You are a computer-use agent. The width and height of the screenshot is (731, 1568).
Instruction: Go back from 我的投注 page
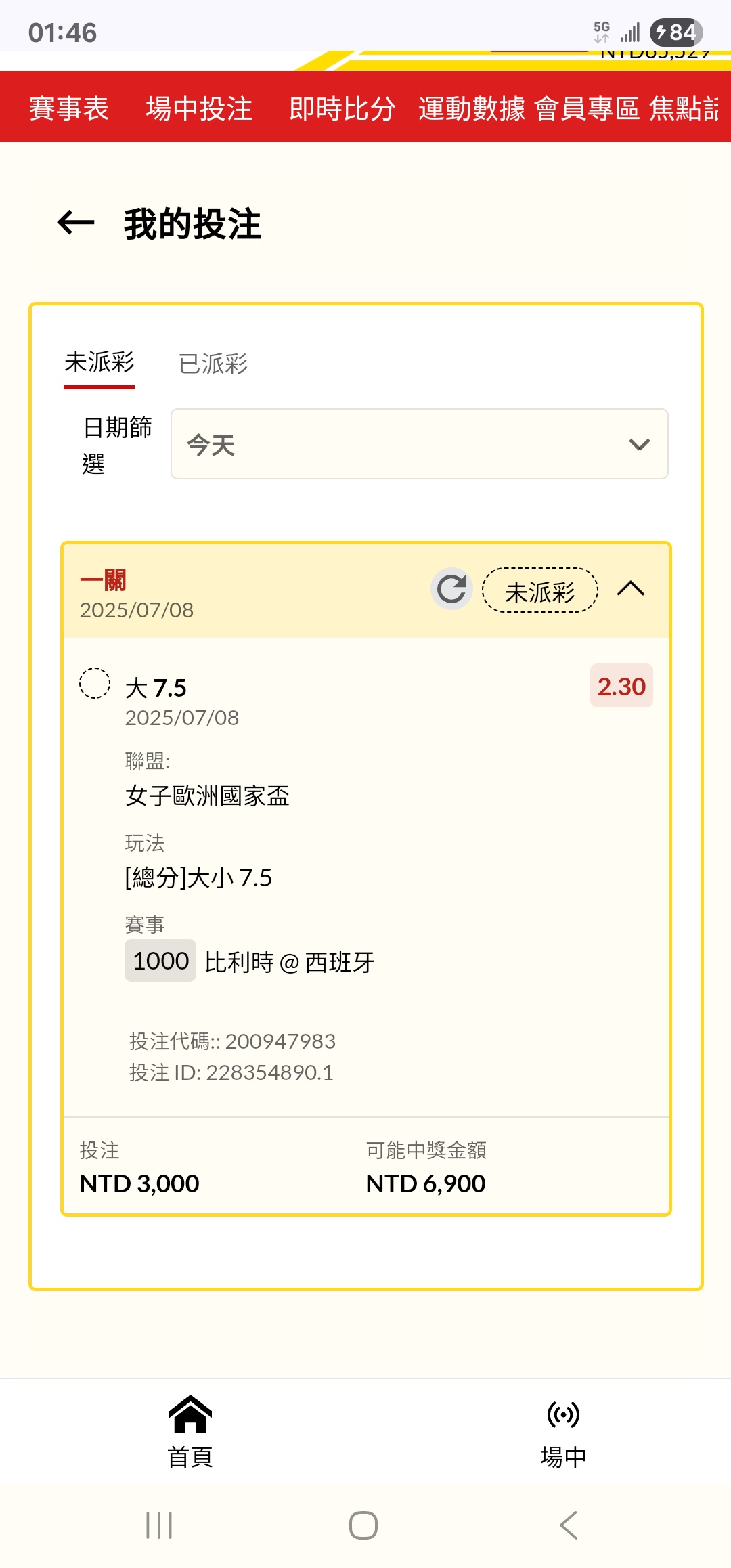click(x=76, y=223)
